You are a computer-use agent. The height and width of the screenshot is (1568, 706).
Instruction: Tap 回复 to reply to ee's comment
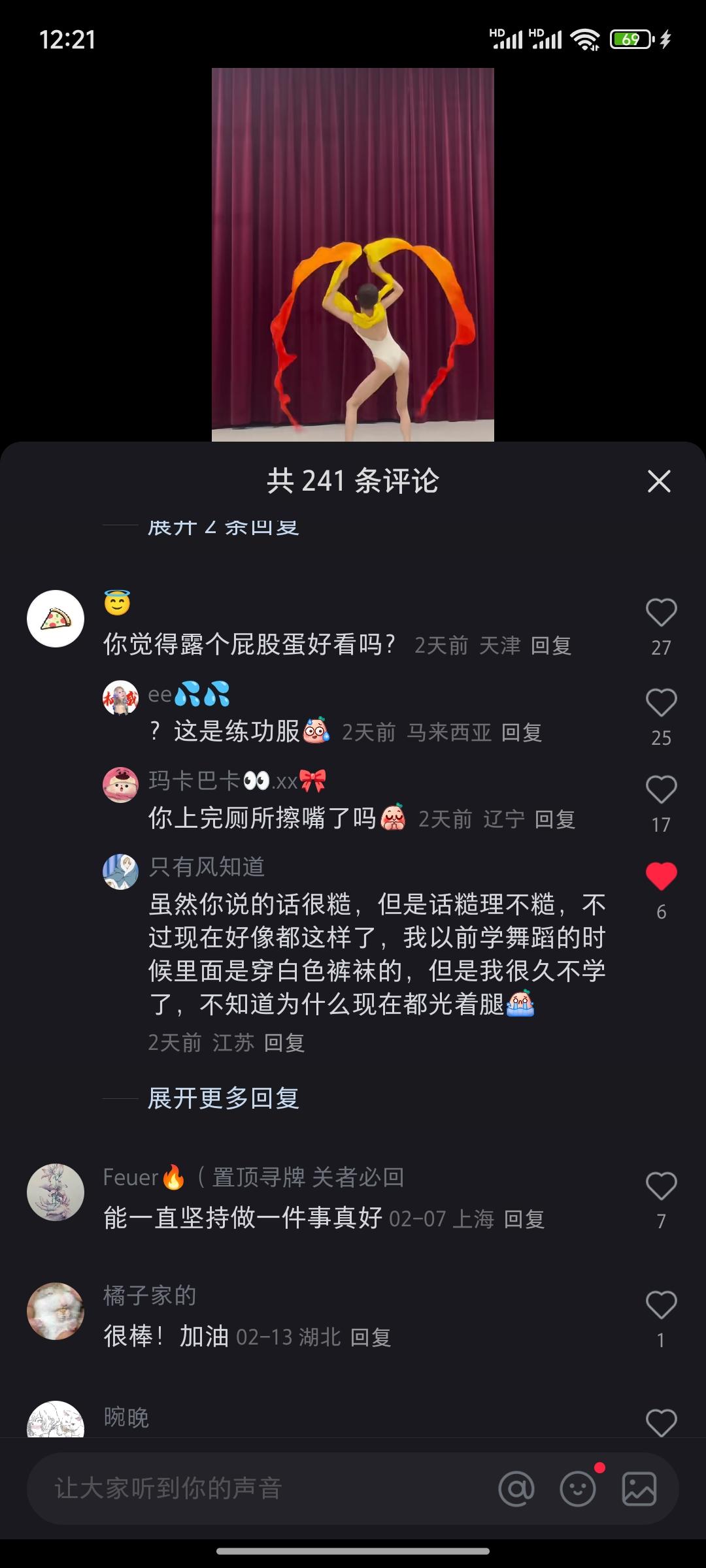pos(523,733)
